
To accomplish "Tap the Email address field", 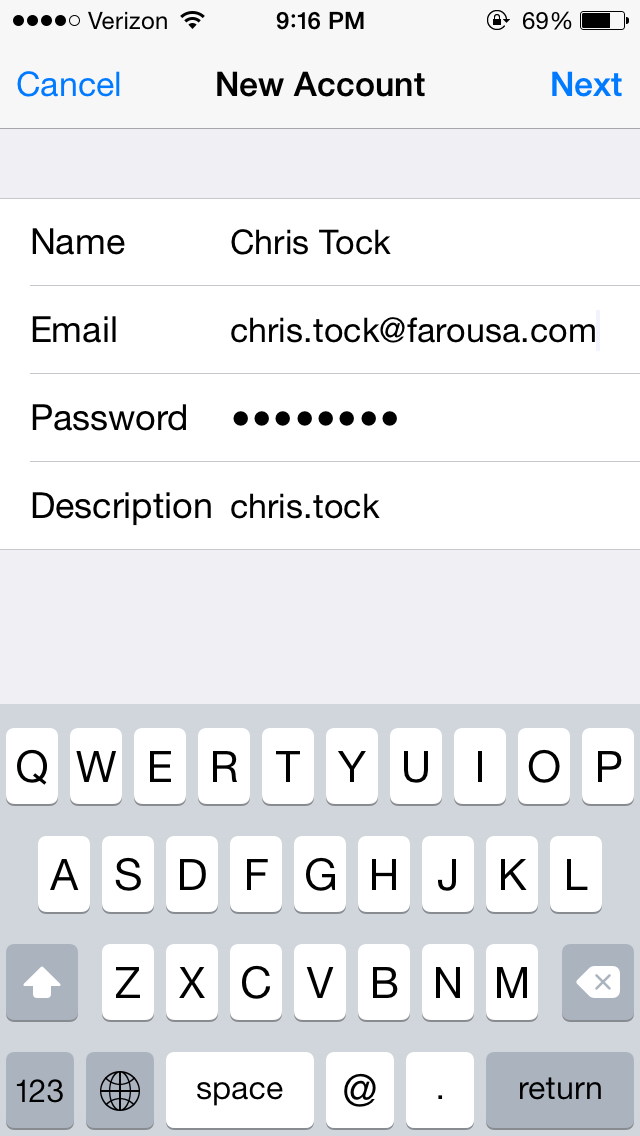I will click(320, 330).
